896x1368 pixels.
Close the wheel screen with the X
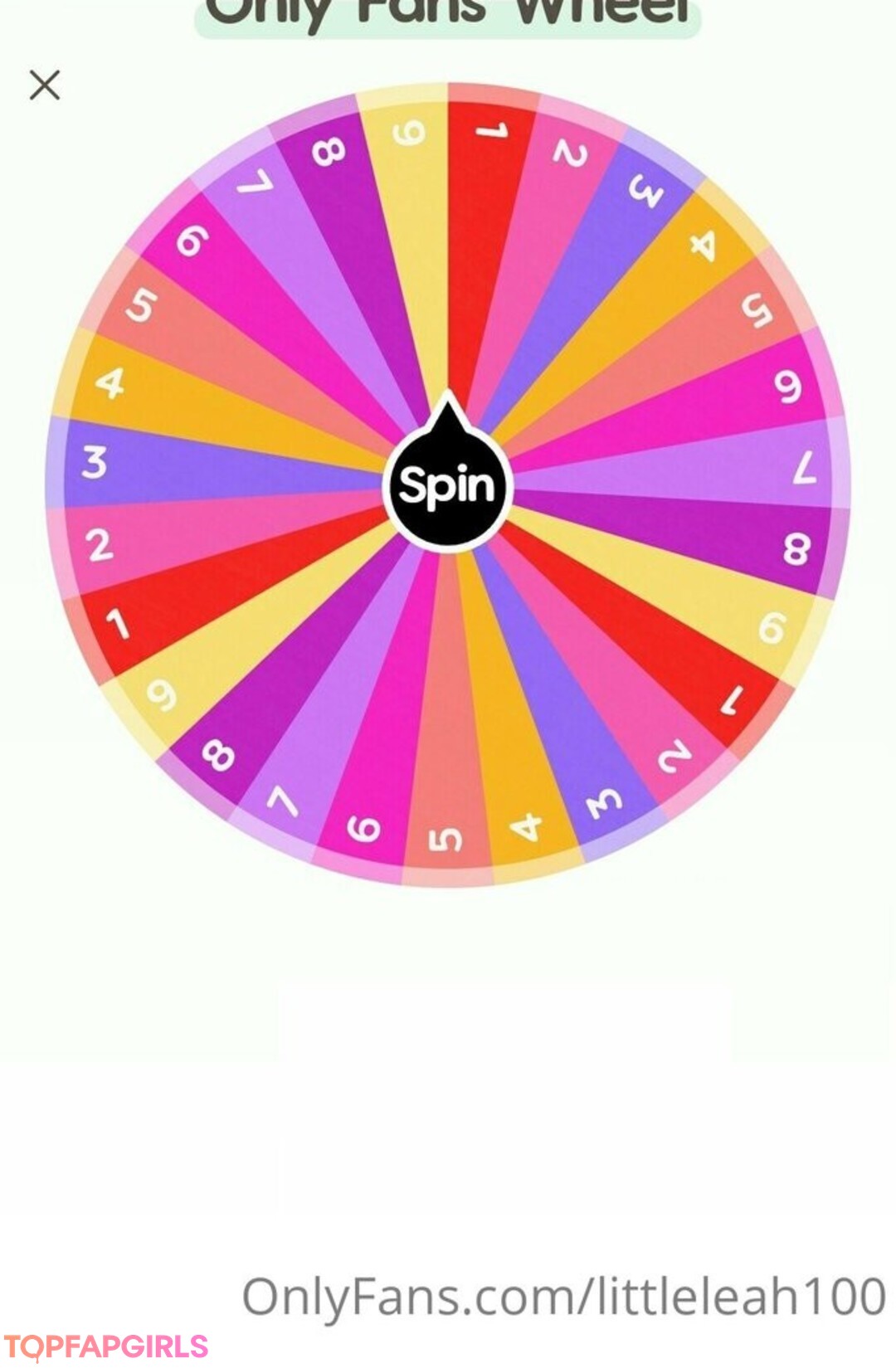pyautogui.click(x=45, y=85)
